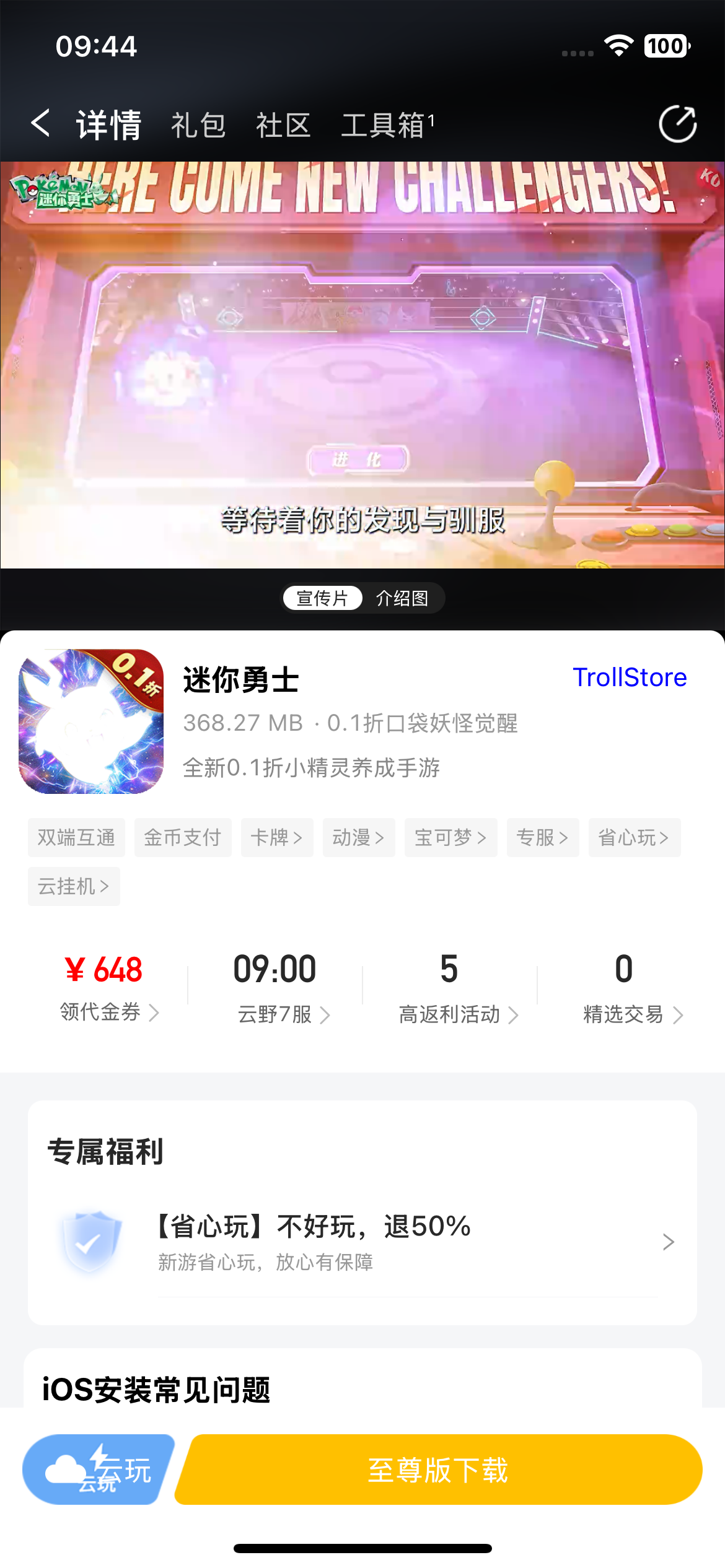The width and height of the screenshot is (725, 1568).
Task: Open the 省心玩 50% refund benefit row
Action: click(362, 1242)
